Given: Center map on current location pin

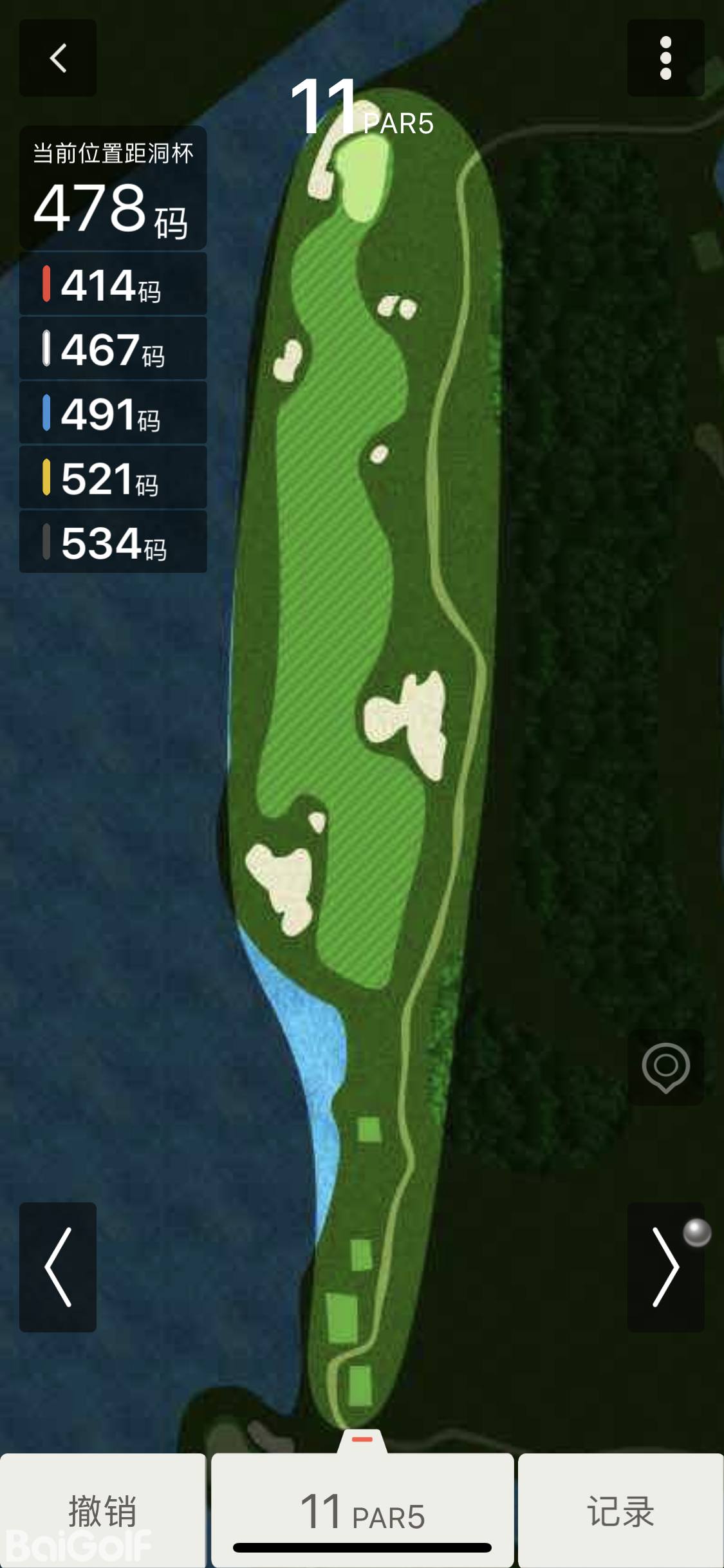Looking at the screenshot, I should (x=665, y=1067).
